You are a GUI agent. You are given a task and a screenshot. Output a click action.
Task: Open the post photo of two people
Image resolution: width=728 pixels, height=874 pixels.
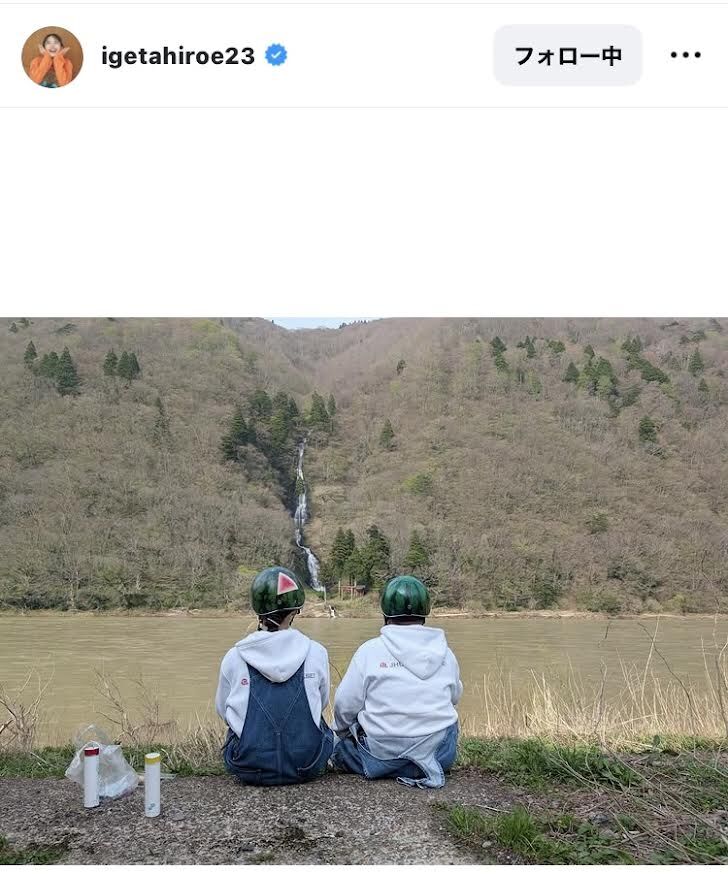364,590
